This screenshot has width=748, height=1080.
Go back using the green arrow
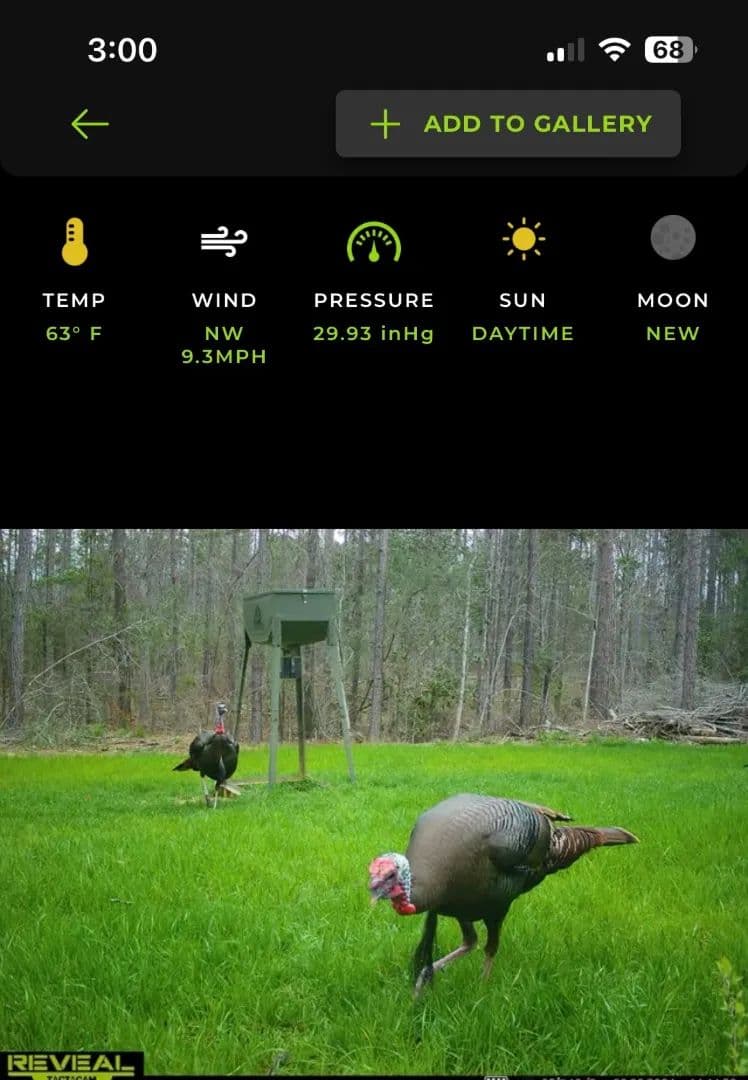tap(89, 124)
